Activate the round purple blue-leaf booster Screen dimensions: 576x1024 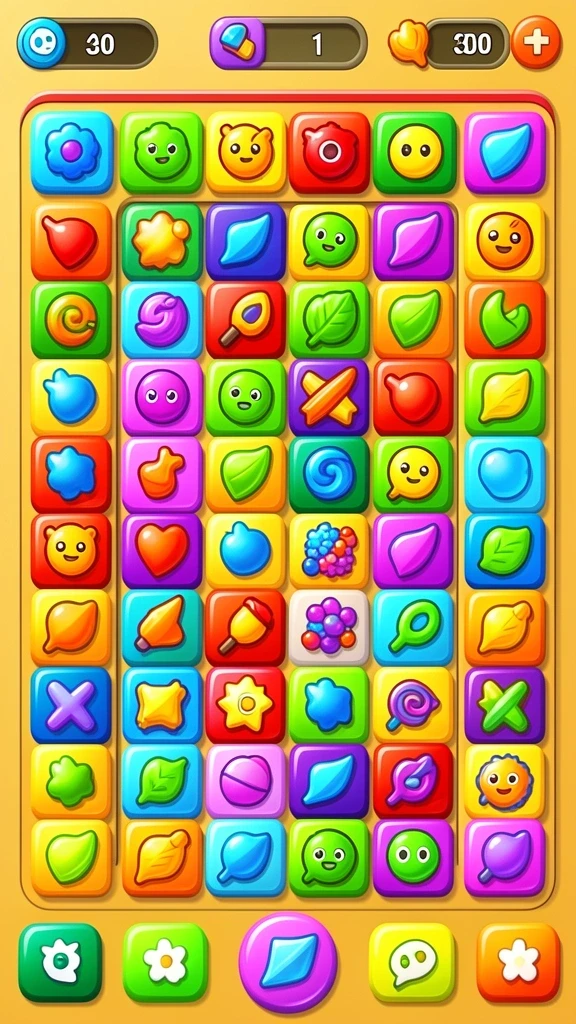pyautogui.click(x=288, y=962)
